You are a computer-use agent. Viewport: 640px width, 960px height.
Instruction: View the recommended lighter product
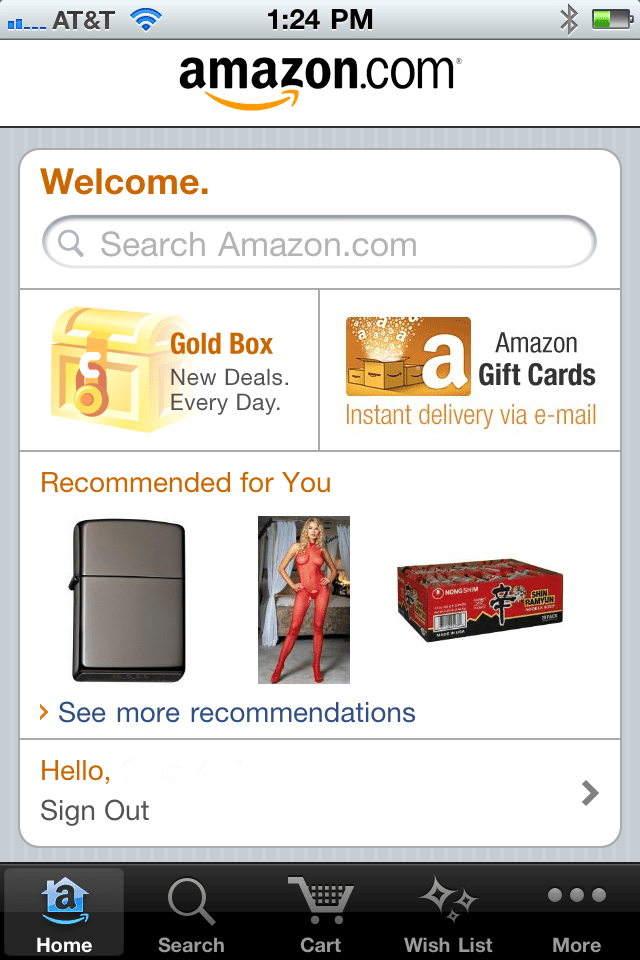pos(128,600)
